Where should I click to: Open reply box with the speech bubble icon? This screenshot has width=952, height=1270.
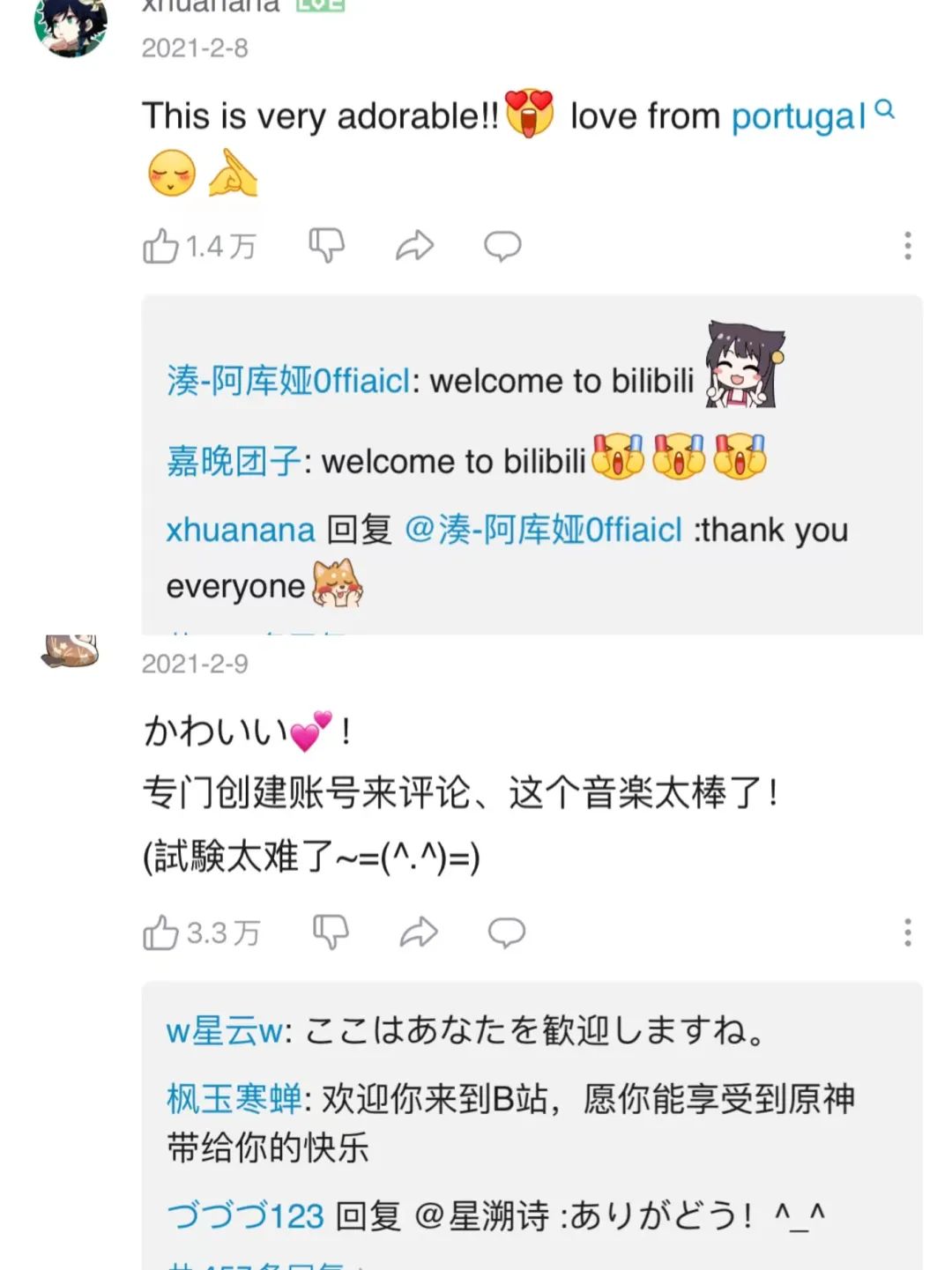pyautogui.click(x=502, y=247)
